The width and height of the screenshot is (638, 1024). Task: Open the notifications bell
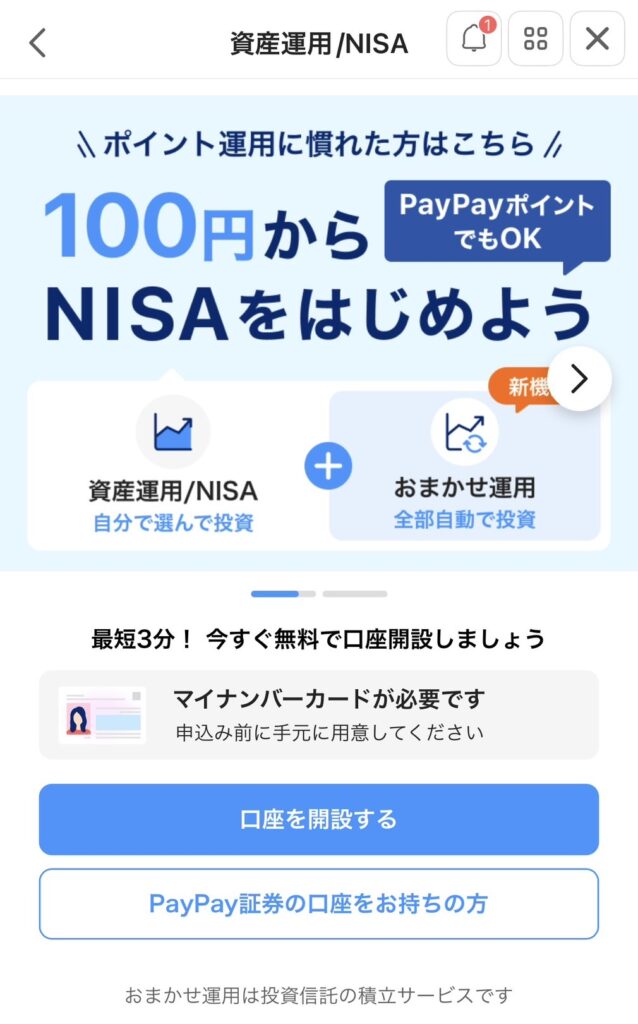pyautogui.click(x=474, y=39)
